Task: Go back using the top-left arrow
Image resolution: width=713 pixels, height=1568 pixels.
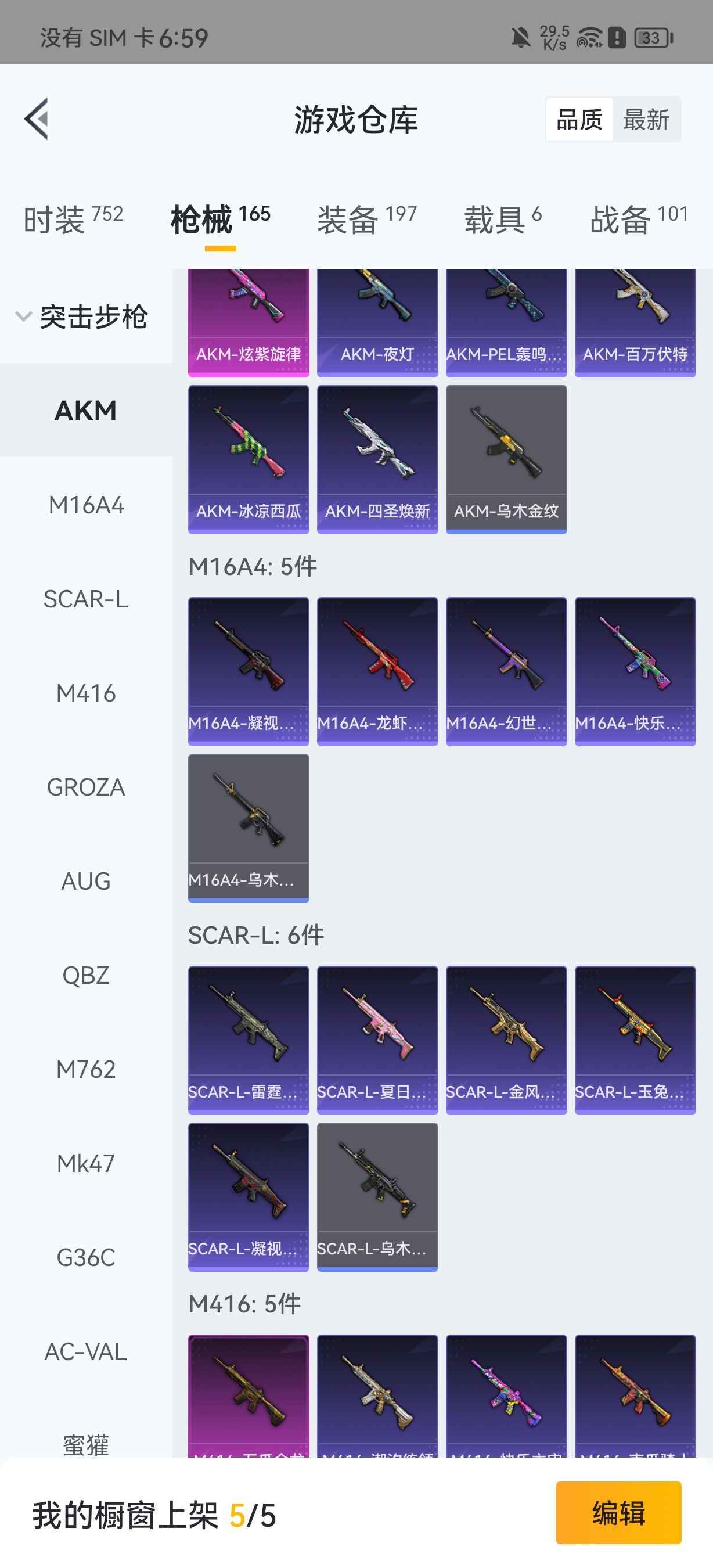Action: coord(37,118)
